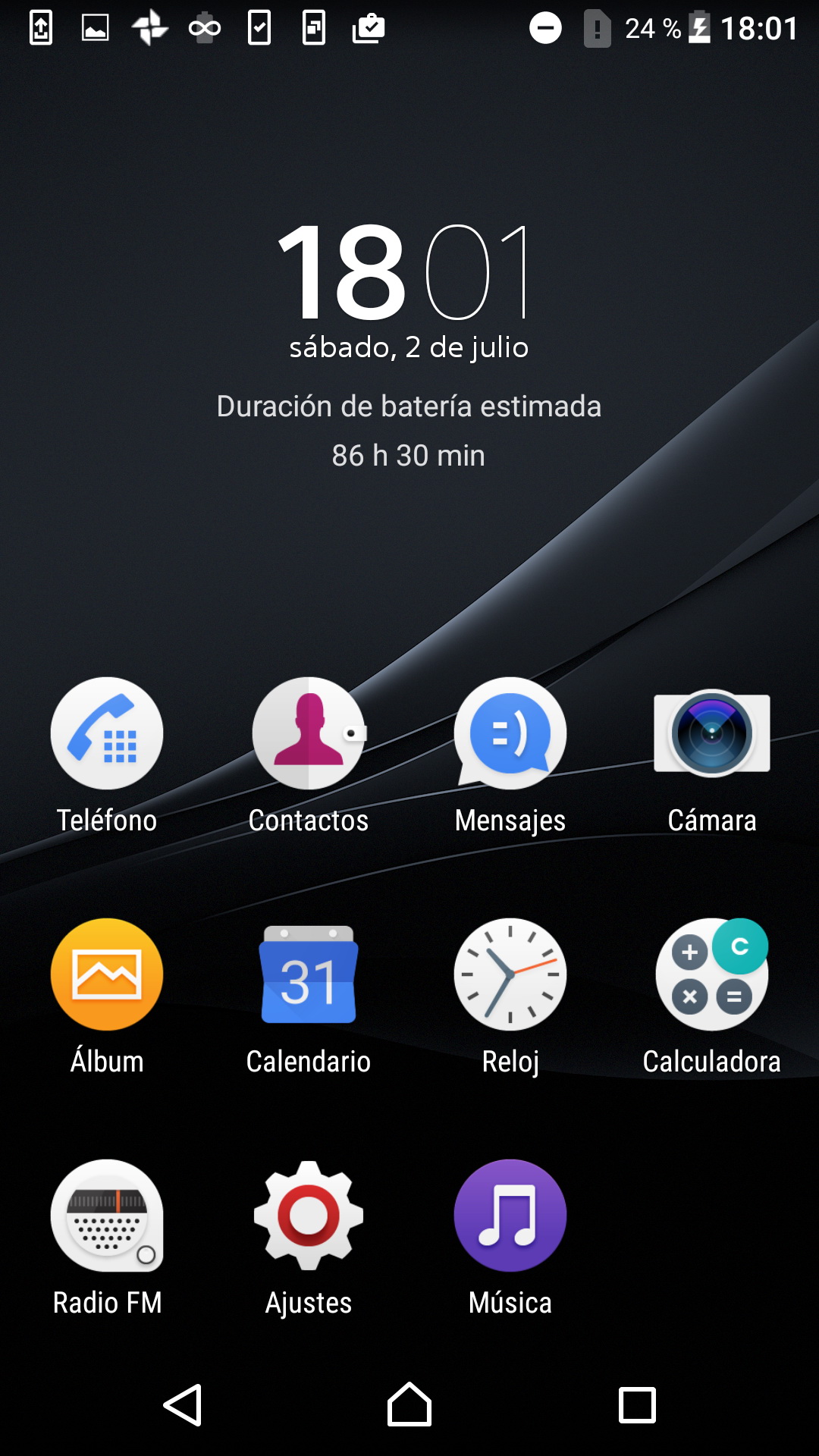Launch the Calendario app
Screen dimensions: 819x1456
309,974
